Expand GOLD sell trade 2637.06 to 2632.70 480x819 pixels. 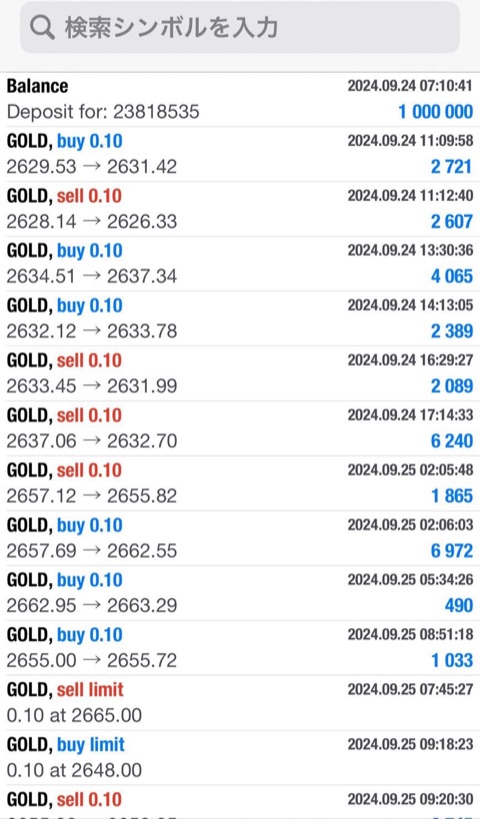(240, 428)
